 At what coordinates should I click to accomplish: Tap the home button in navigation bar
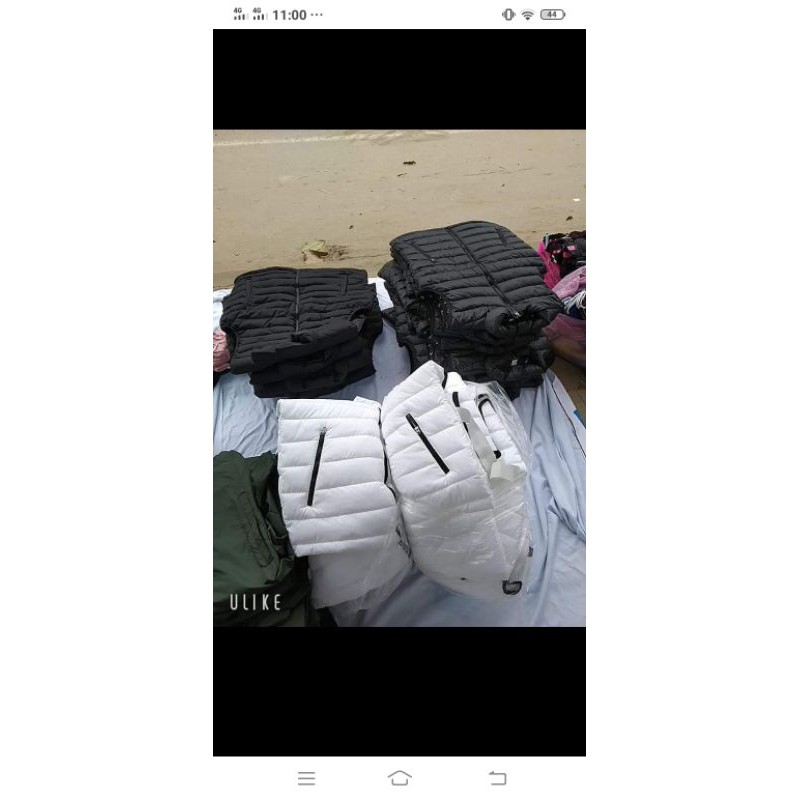point(400,778)
